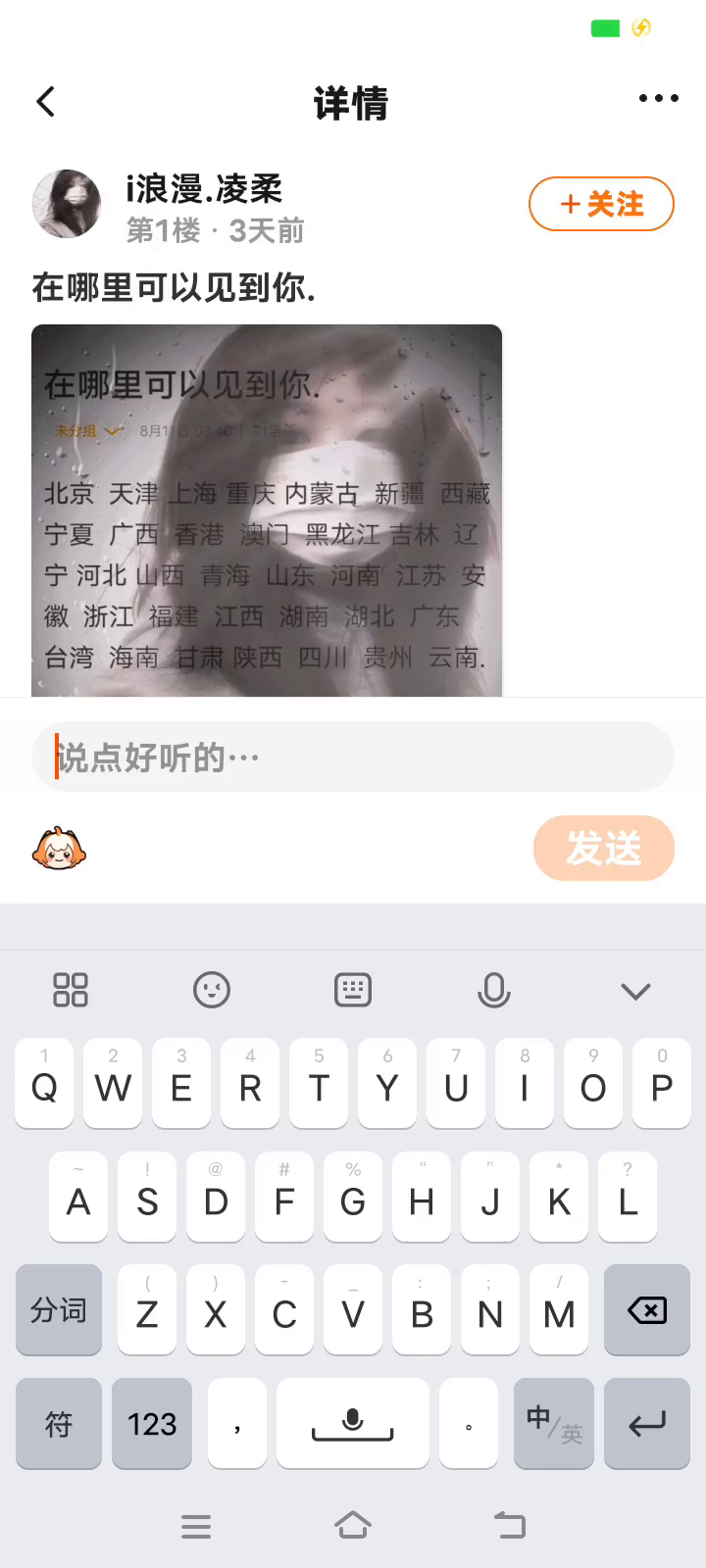Screen dimensions: 706x1568
Task: Open the 符 symbols keyboard
Action: pos(59,1423)
